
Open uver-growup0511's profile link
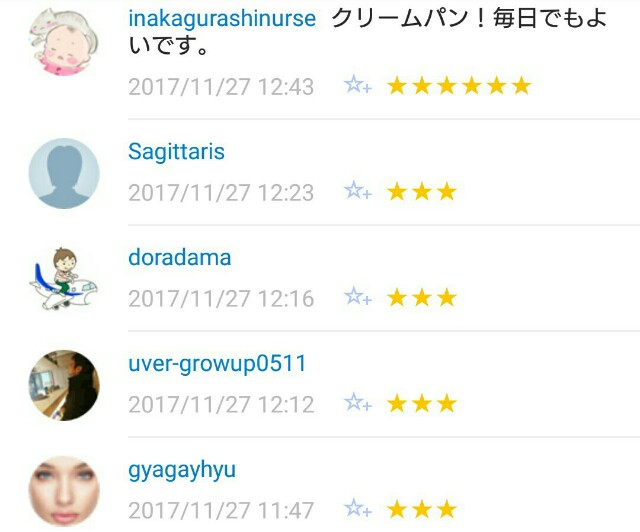click(x=217, y=363)
